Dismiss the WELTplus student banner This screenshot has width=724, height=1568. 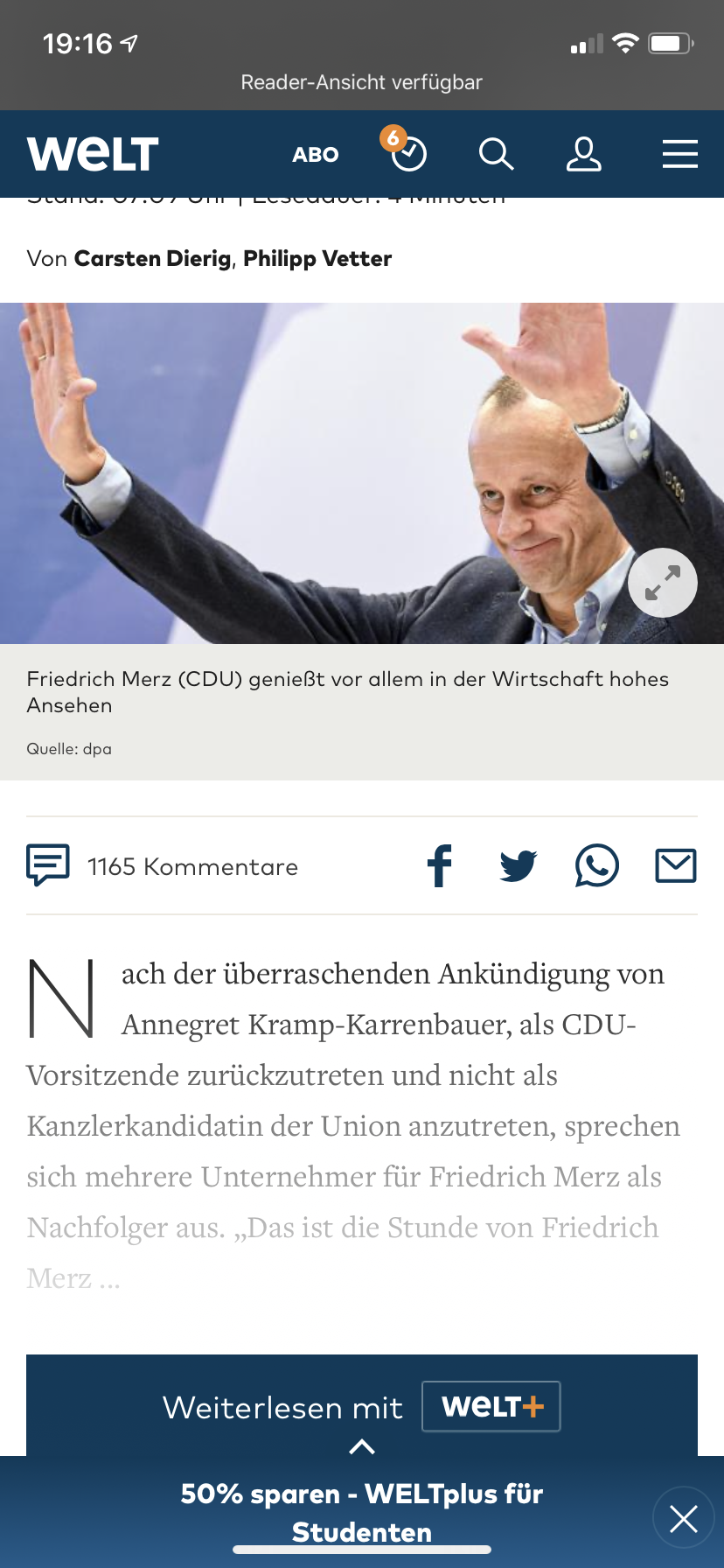click(x=683, y=1518)
